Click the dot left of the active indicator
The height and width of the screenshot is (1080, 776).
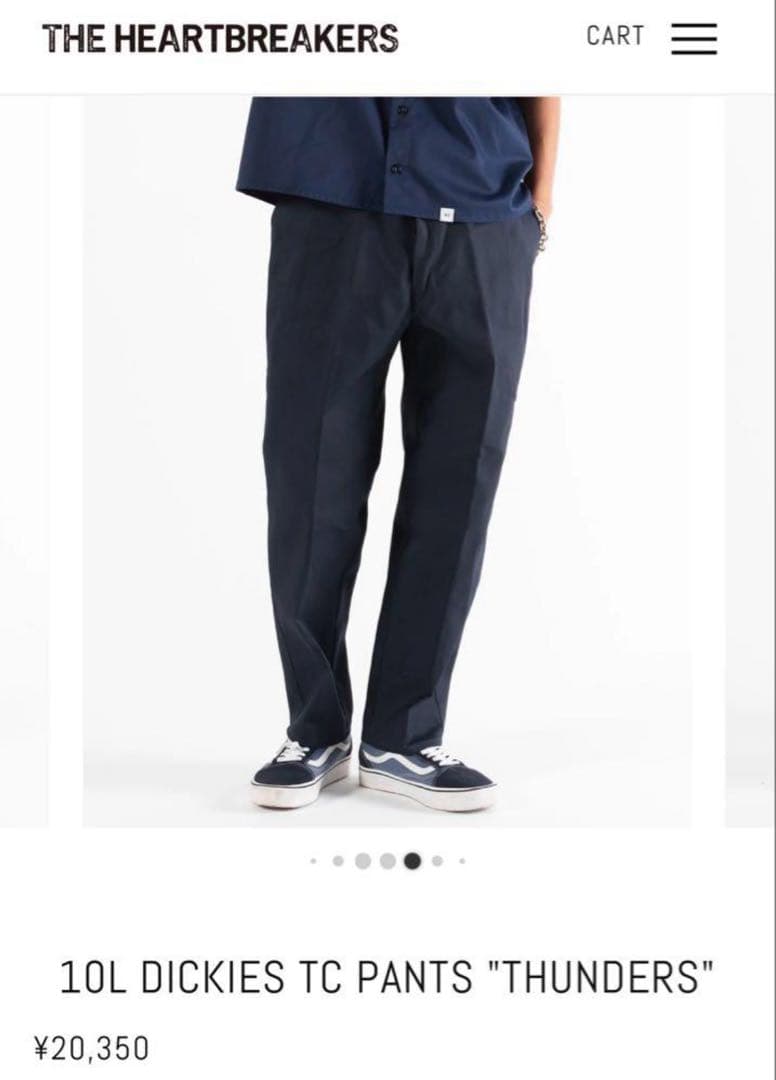coord(388,860)
